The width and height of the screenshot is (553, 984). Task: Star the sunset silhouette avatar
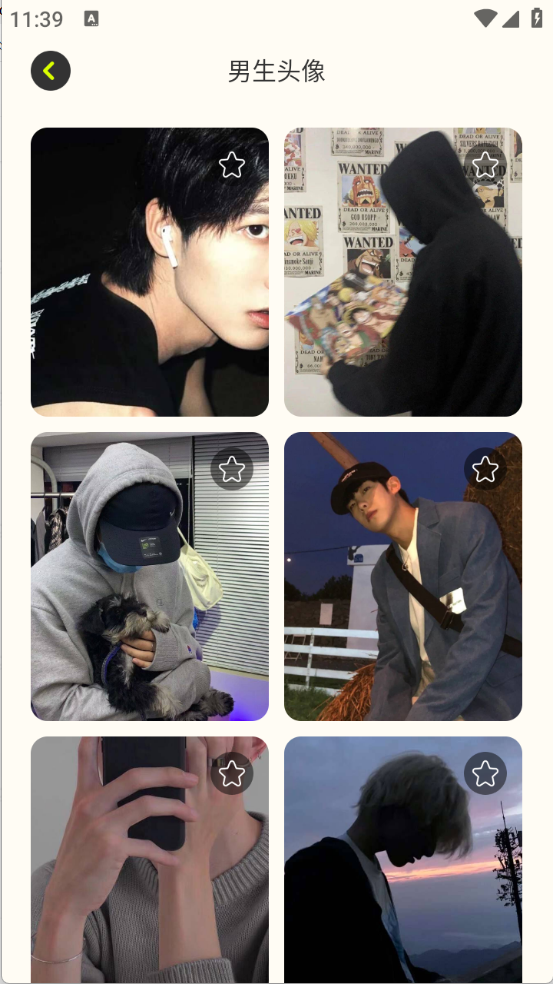pyautogui.click(x=485, y=773)
